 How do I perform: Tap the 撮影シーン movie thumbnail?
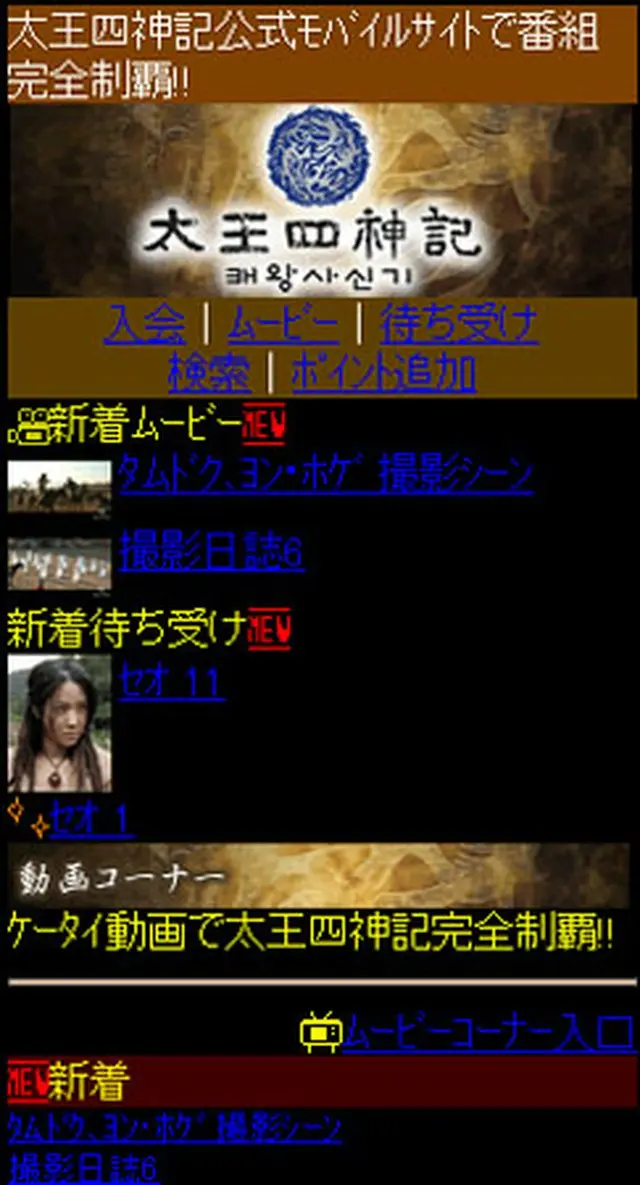click(x=59, y=486)
